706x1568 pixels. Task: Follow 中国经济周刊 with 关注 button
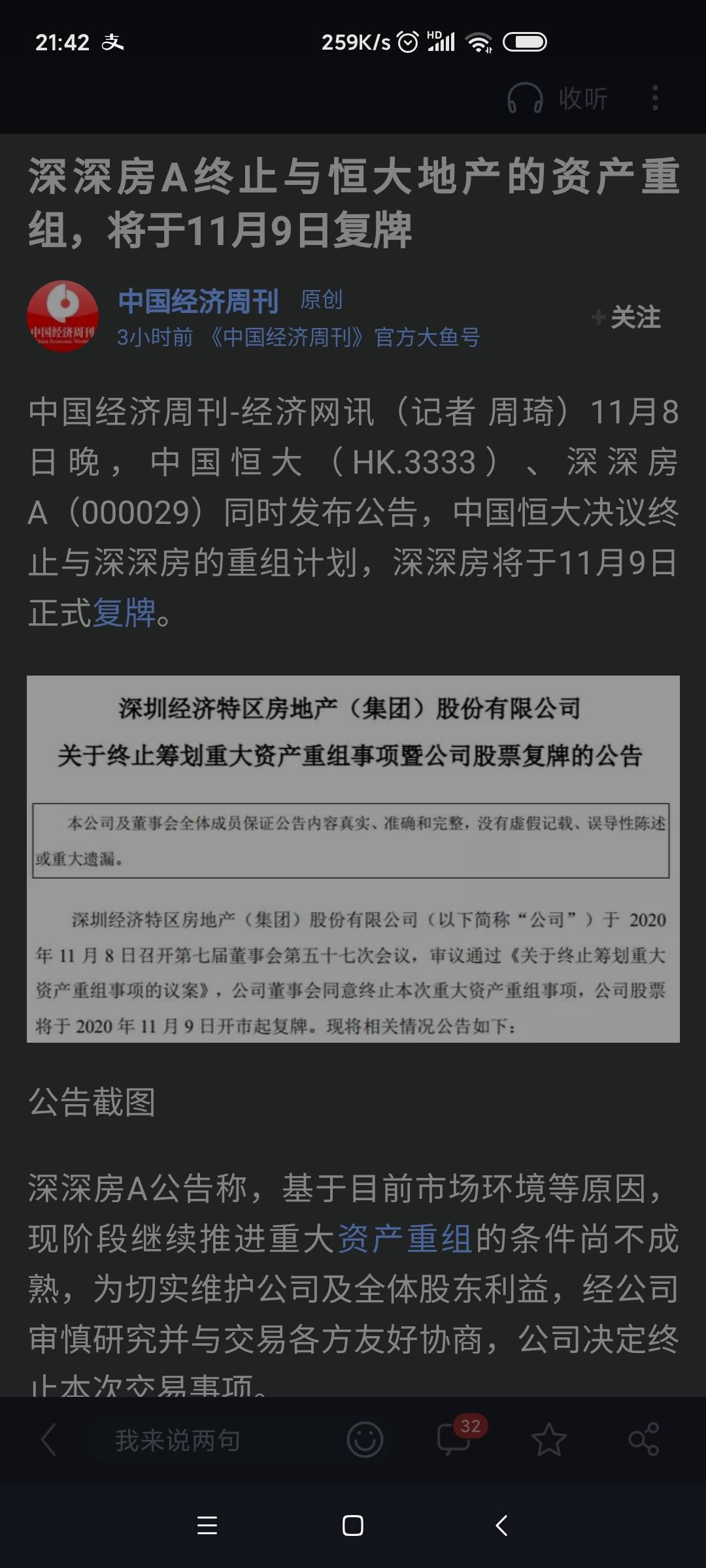[627, 318]
